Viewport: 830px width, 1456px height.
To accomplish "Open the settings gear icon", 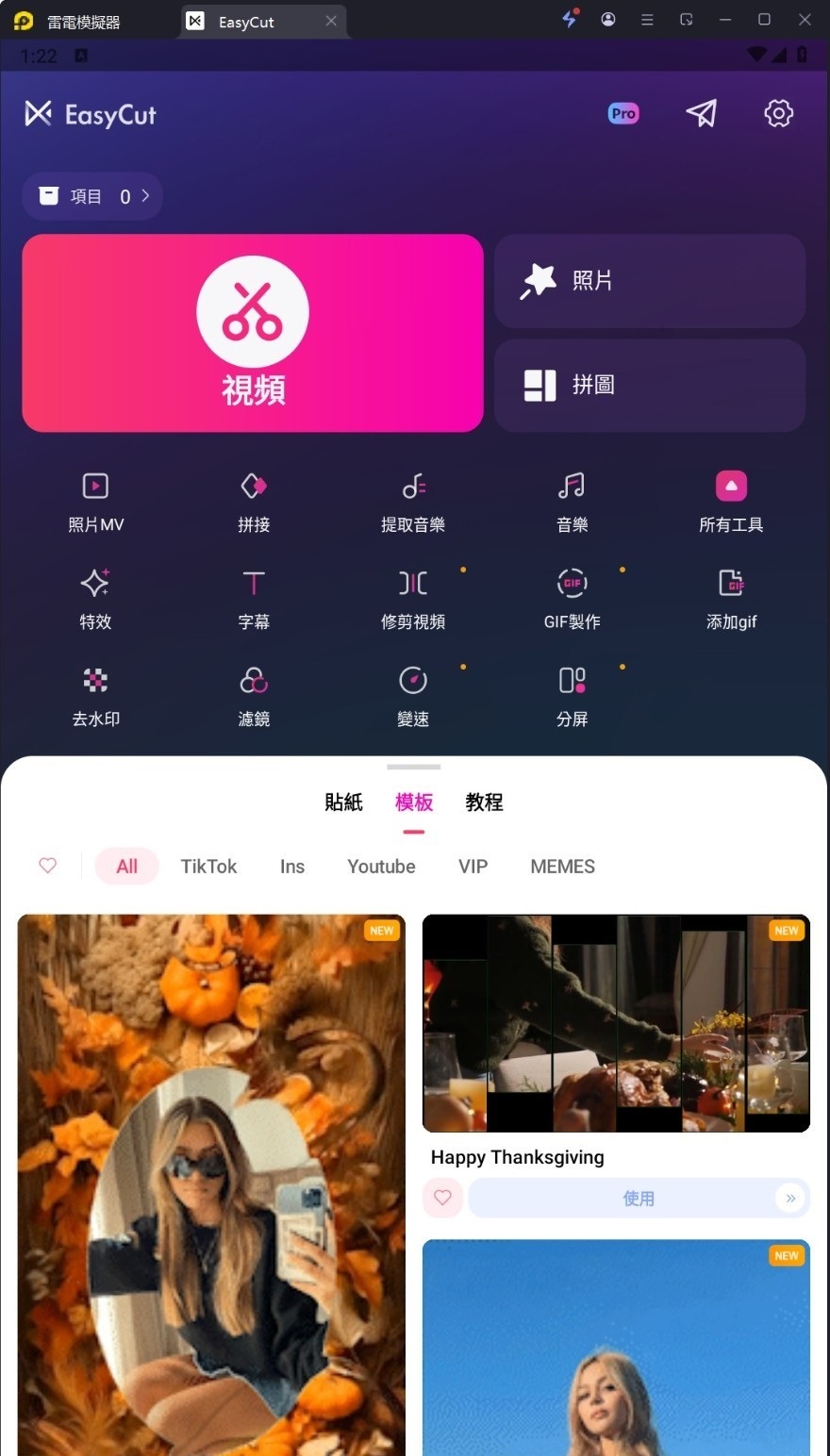I will click(778, 114).
